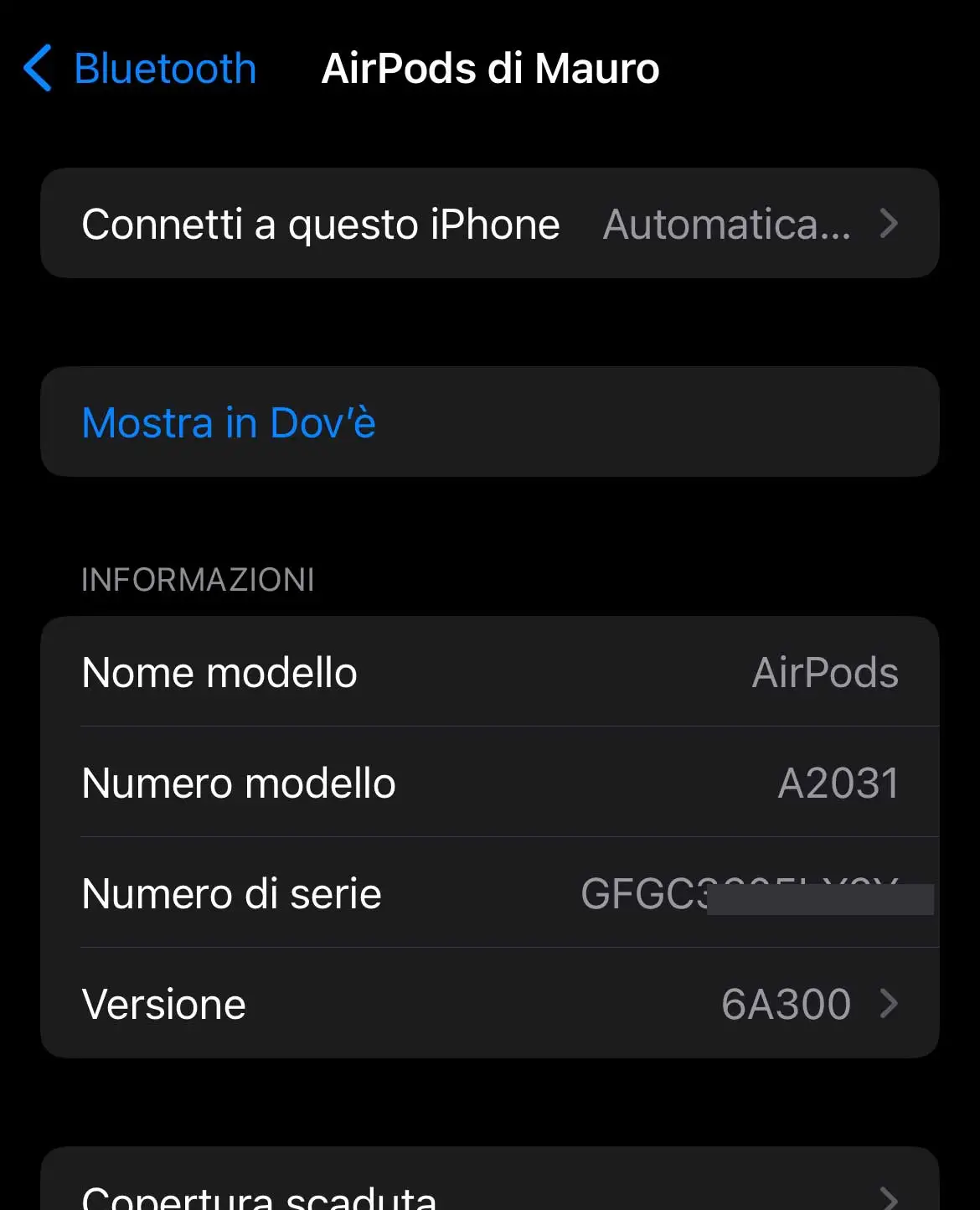
Task: Open Connetti a questo iPhone settings
Action: [x=490, y=223]
